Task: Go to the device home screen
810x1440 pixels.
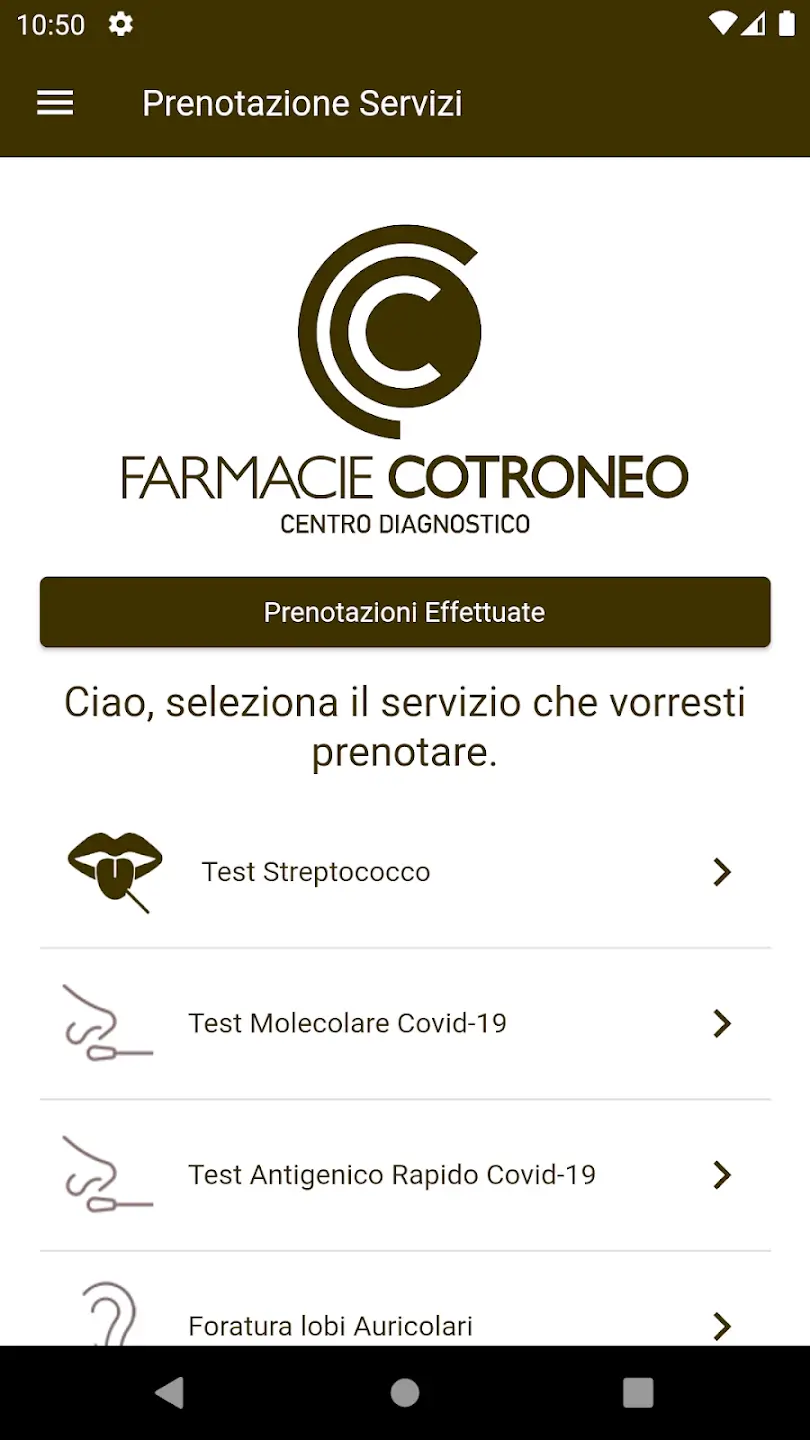Action: [405, 1392]
